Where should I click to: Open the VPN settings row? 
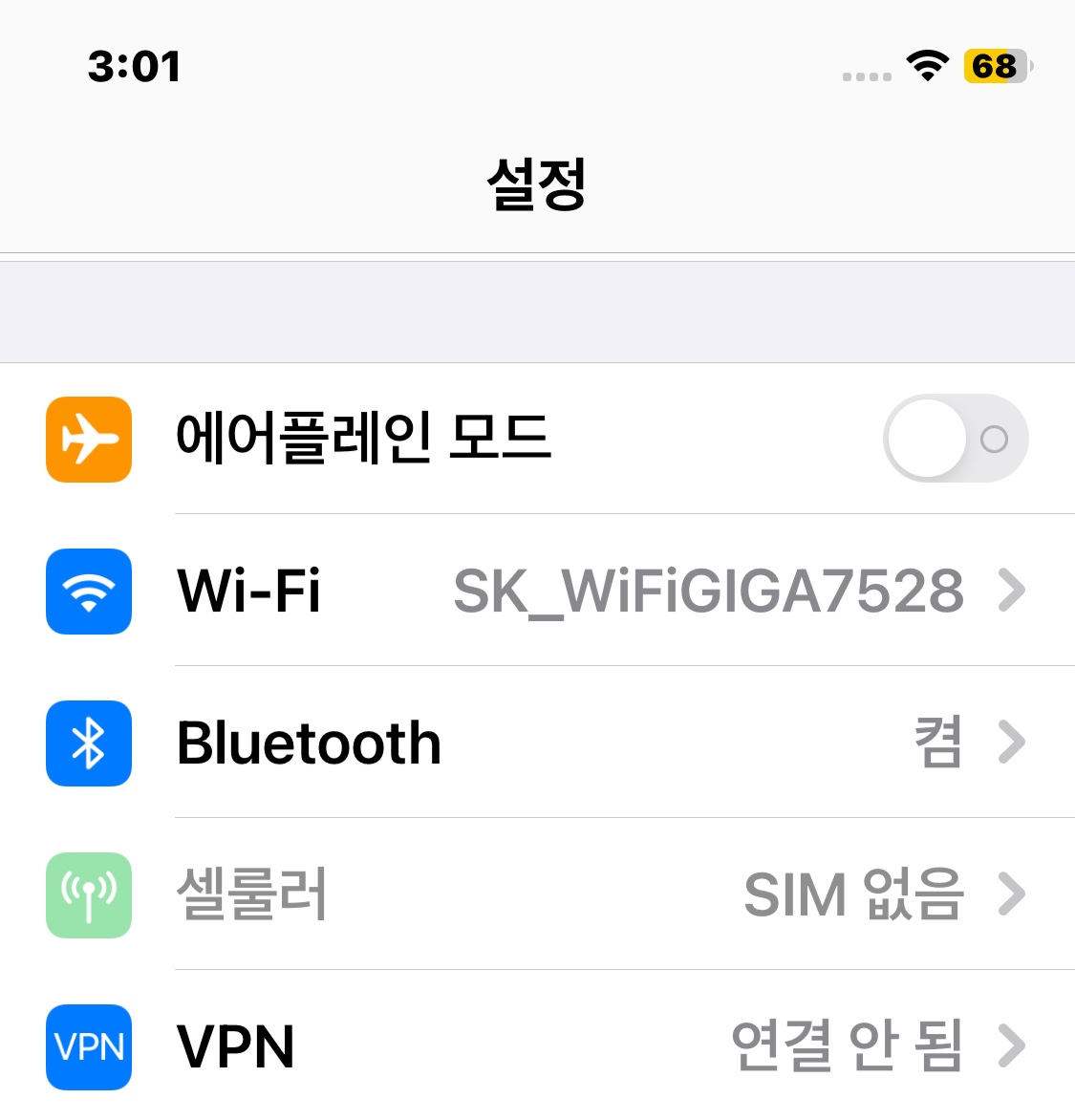[573, 1046]
